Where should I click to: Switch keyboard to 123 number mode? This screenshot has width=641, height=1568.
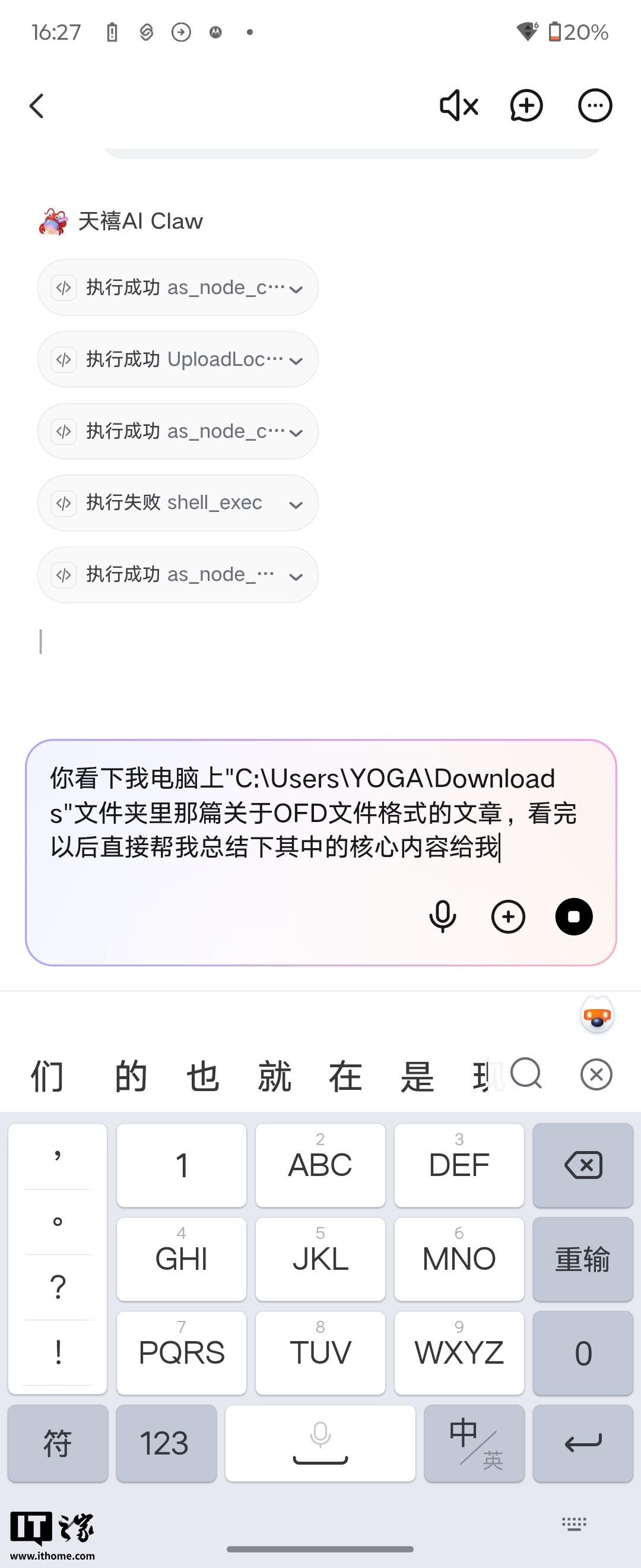point(166,1443)
